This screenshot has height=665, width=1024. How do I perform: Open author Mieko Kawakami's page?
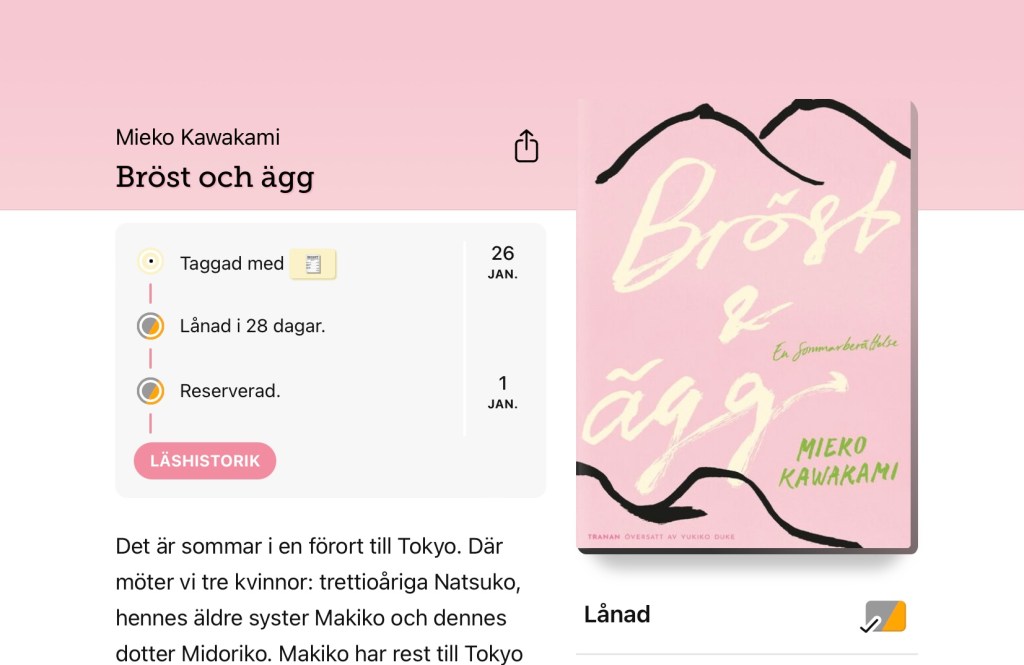(x=198, y=137)
